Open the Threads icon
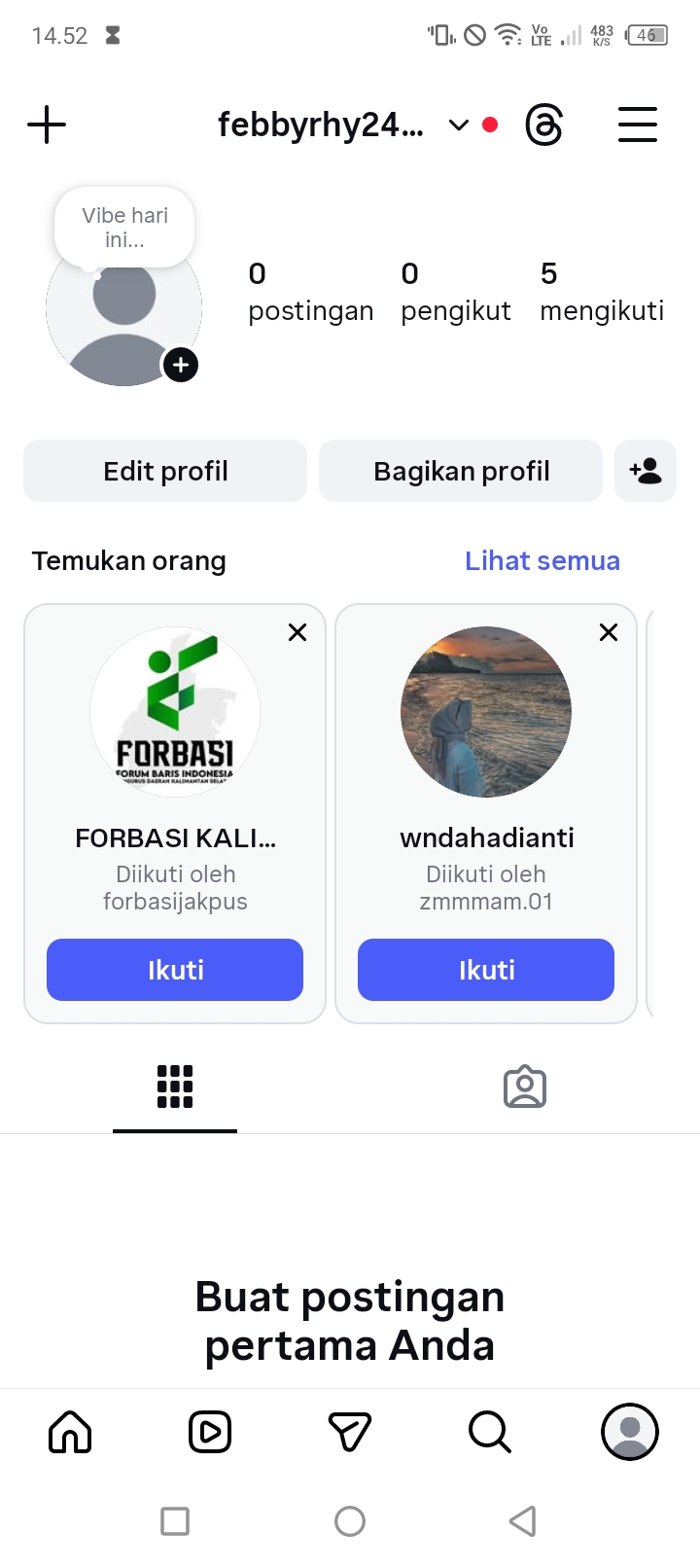The height and width of the screenshot is (1568, 700). coord(543,125)
